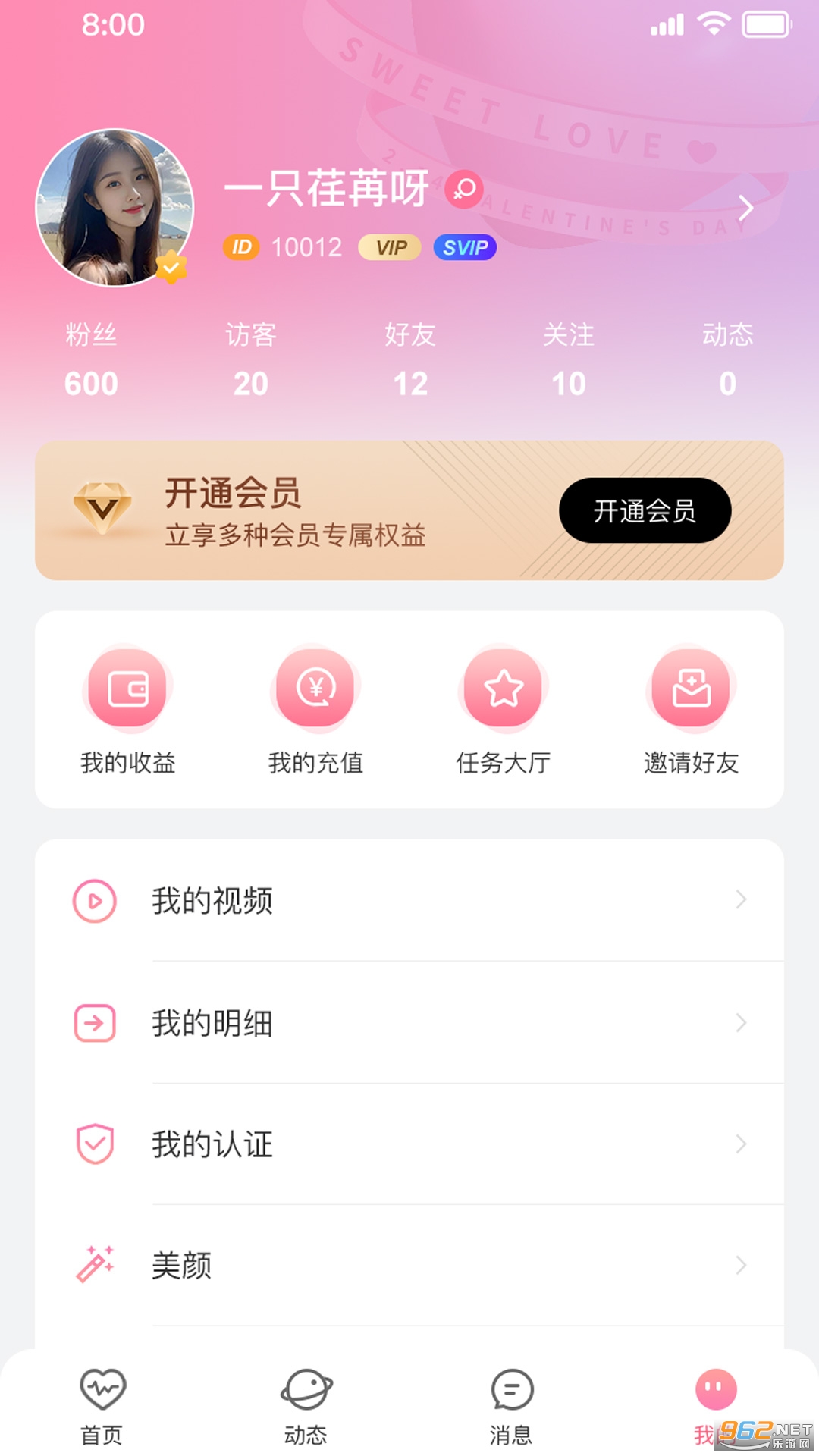
Task: Select the 我的充值 recharge icon
Action: [x=315, y=688]
